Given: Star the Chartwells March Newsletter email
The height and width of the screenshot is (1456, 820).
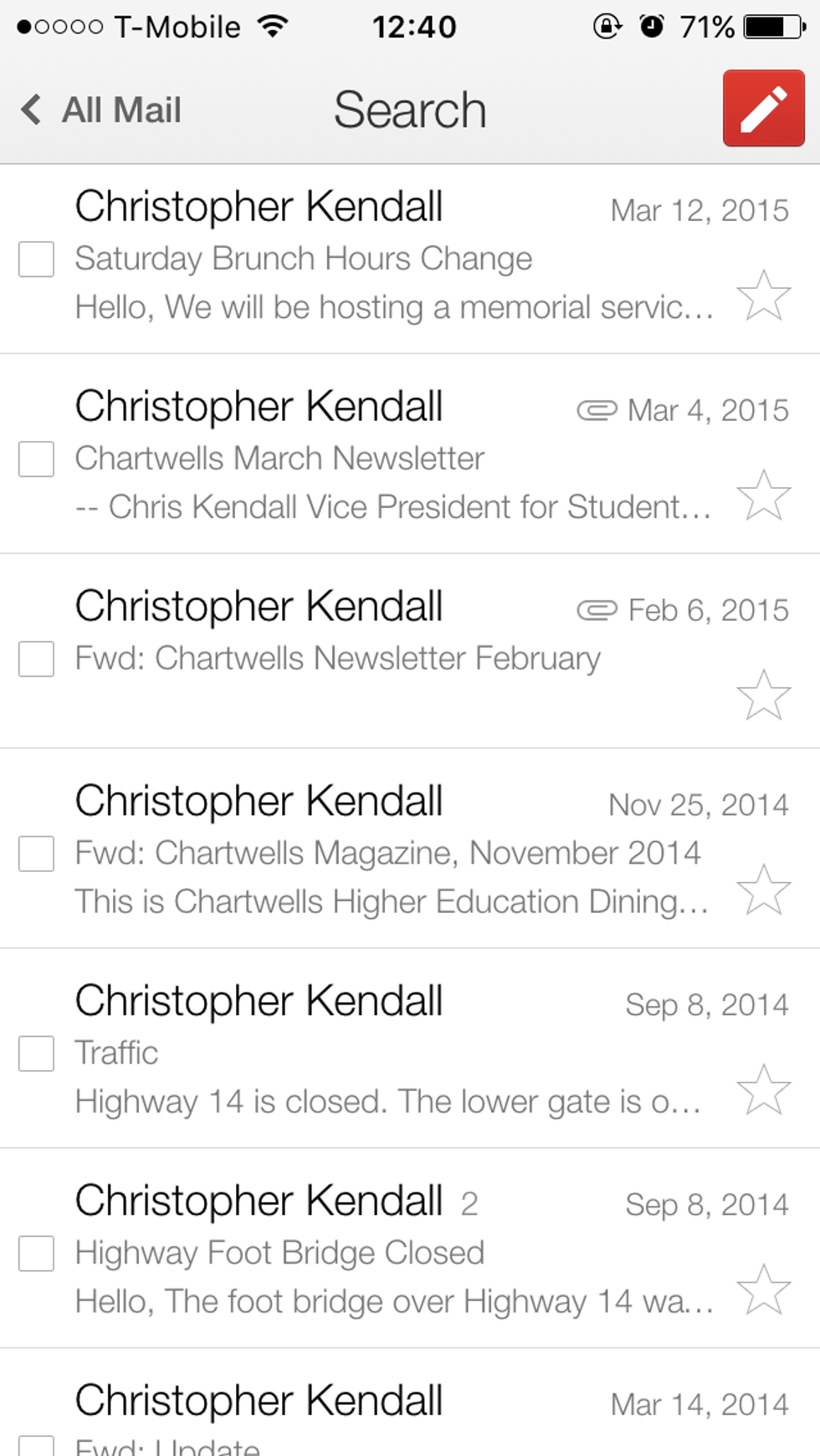Looking at the screenshot, I should (x=763, y=495).
